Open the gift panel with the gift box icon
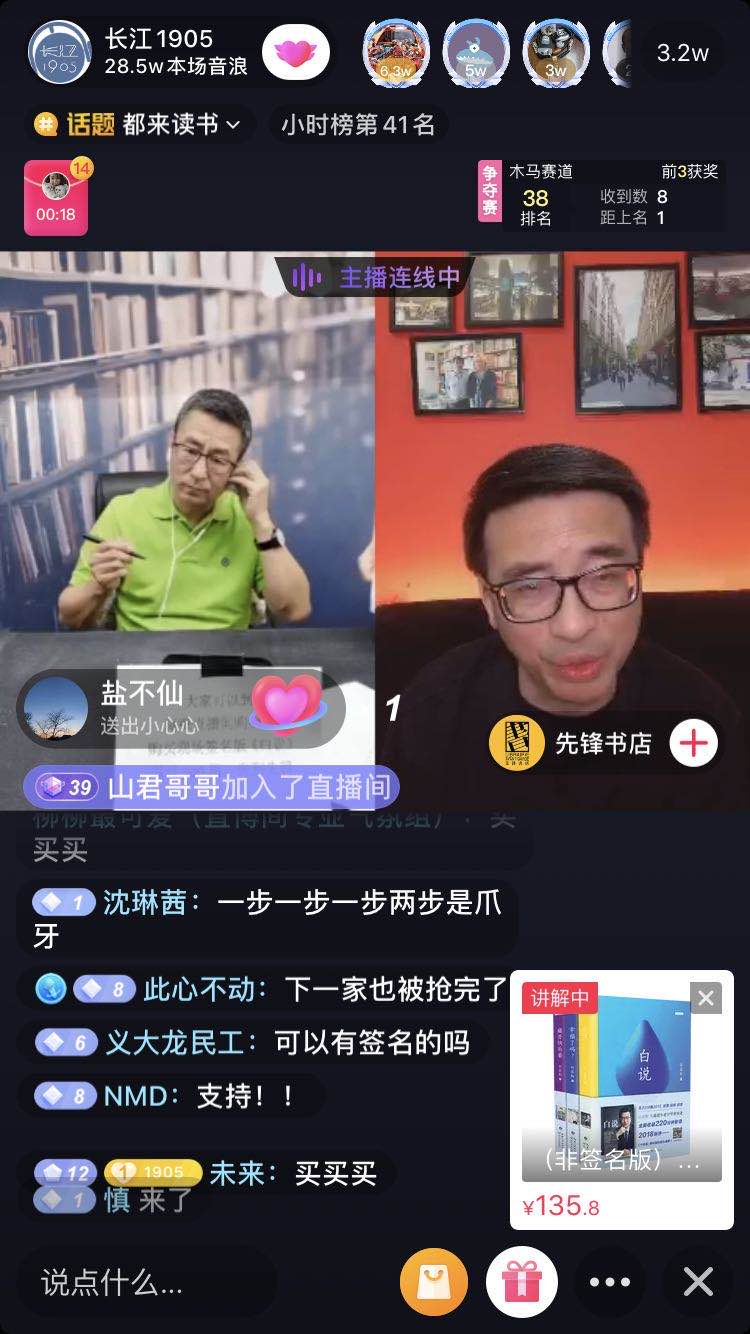 pyautogui.click(x=520, y=1280)
